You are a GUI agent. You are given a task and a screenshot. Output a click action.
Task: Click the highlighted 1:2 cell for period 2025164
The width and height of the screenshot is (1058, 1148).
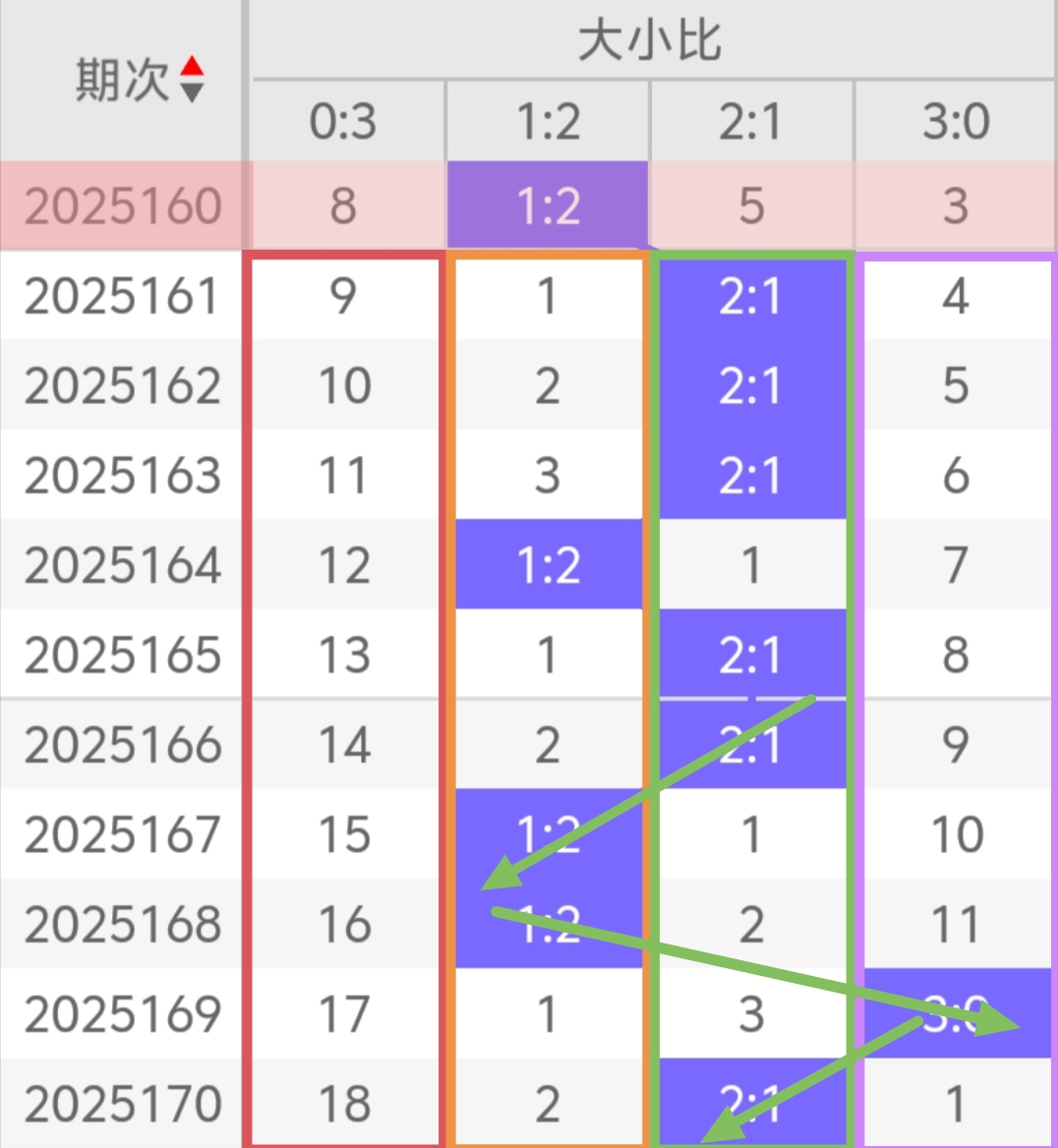pos(547,564)
